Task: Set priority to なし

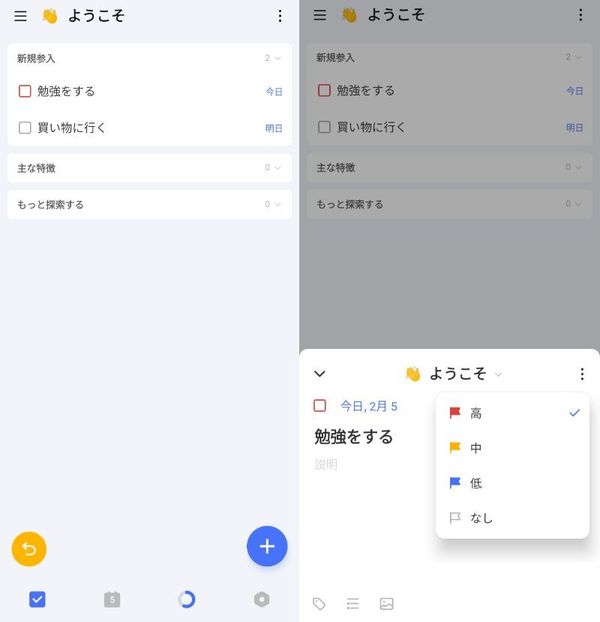Action: coord(512,518)
